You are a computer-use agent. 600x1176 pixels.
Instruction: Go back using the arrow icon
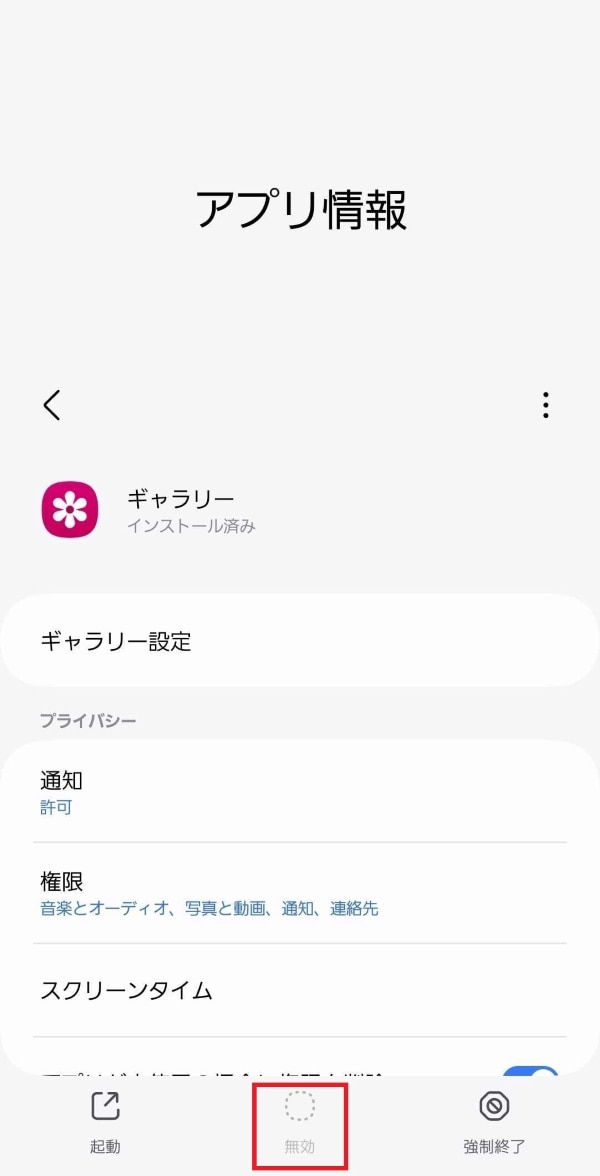pyautogui.click(x=52, y=405)
